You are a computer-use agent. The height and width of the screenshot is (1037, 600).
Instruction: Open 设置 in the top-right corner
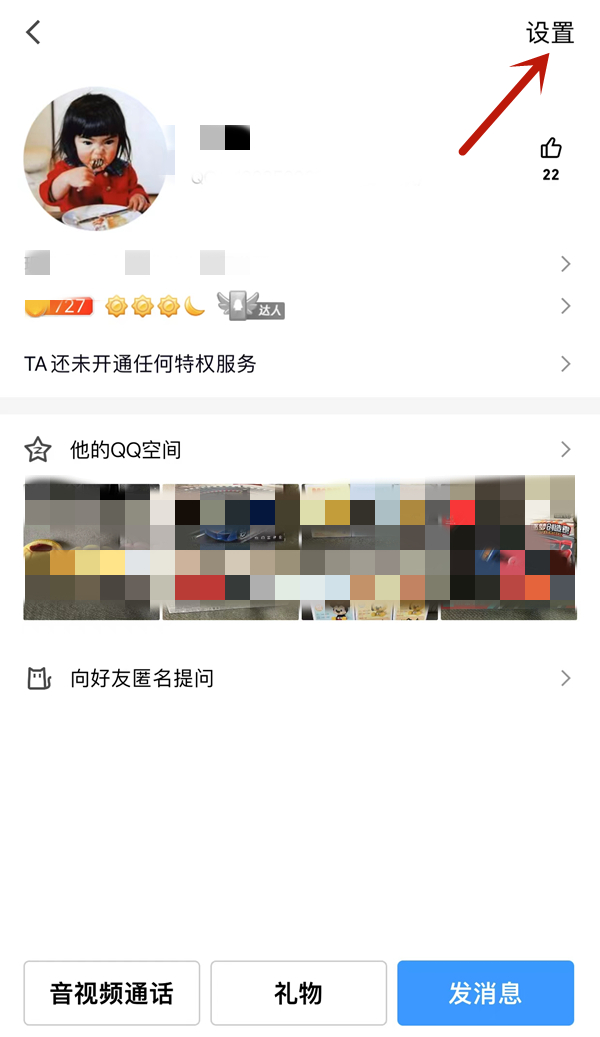(550, 33)
